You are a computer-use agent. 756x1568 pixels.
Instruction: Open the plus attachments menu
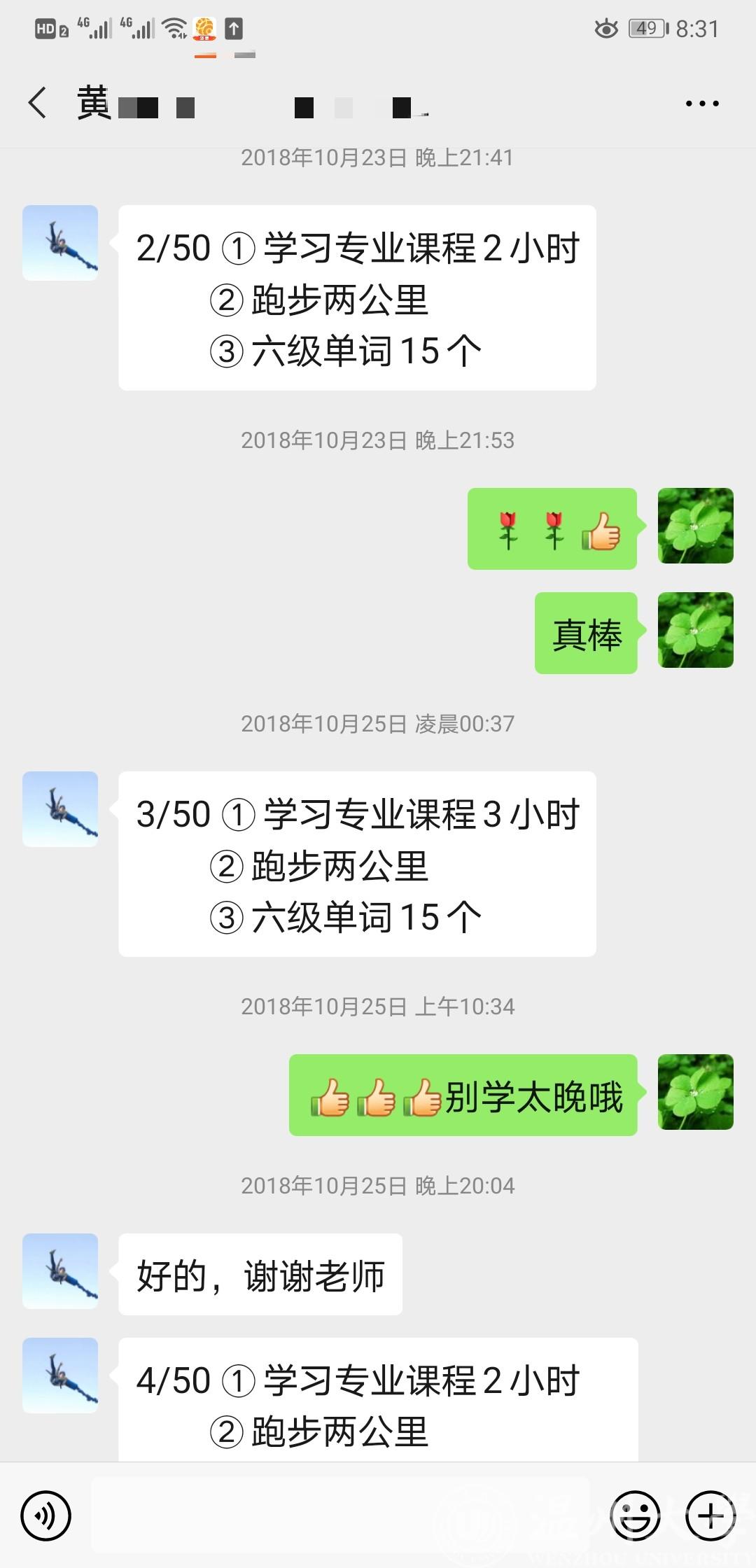[x=710, y=1516]
